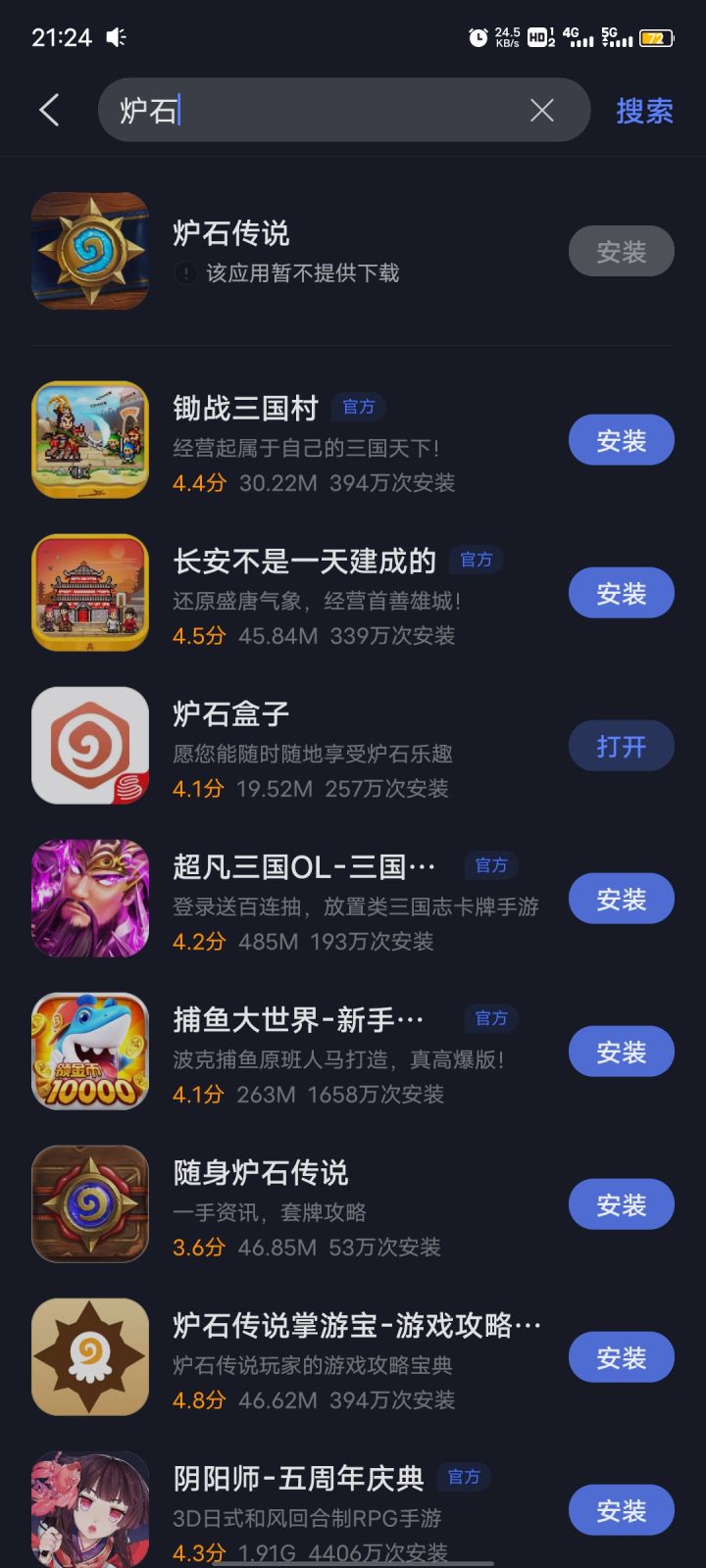Install 超凡三国OL
This screenshot has width=706, height=1568.
[x=622, y=899]
